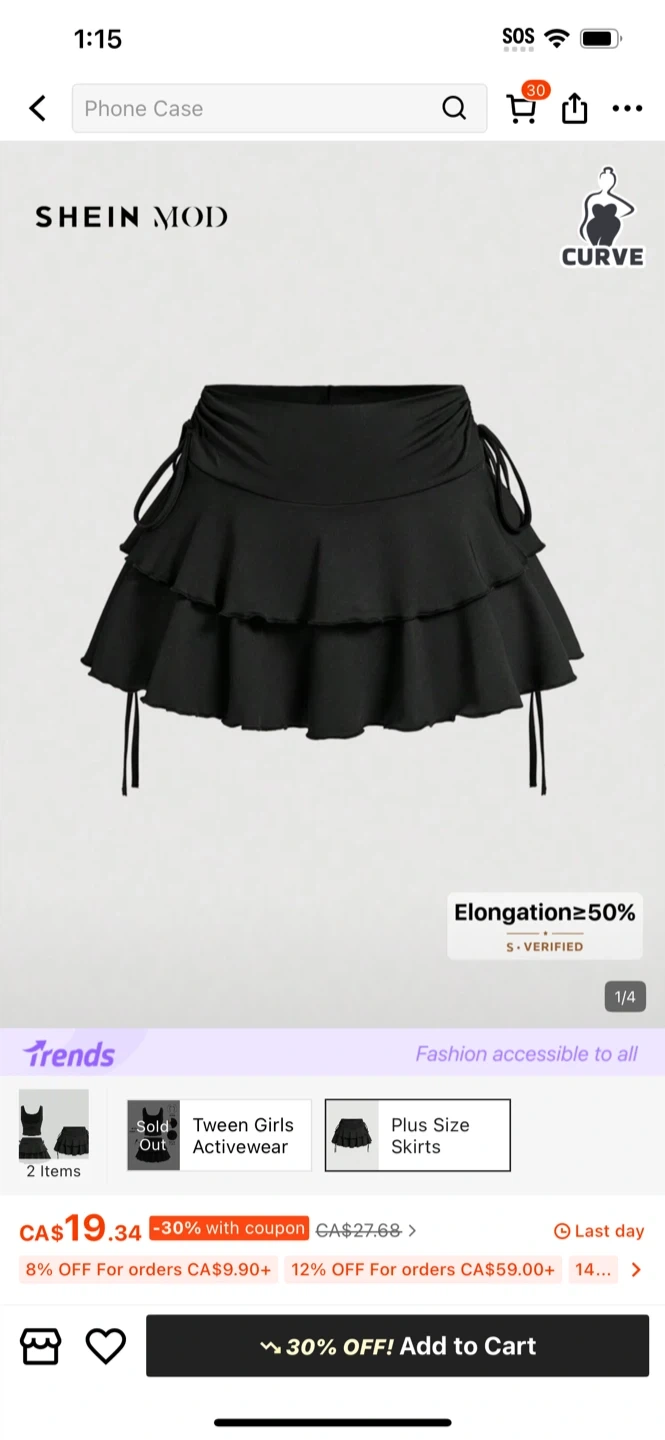
Task: Share this product
Action: pos(575,108)
